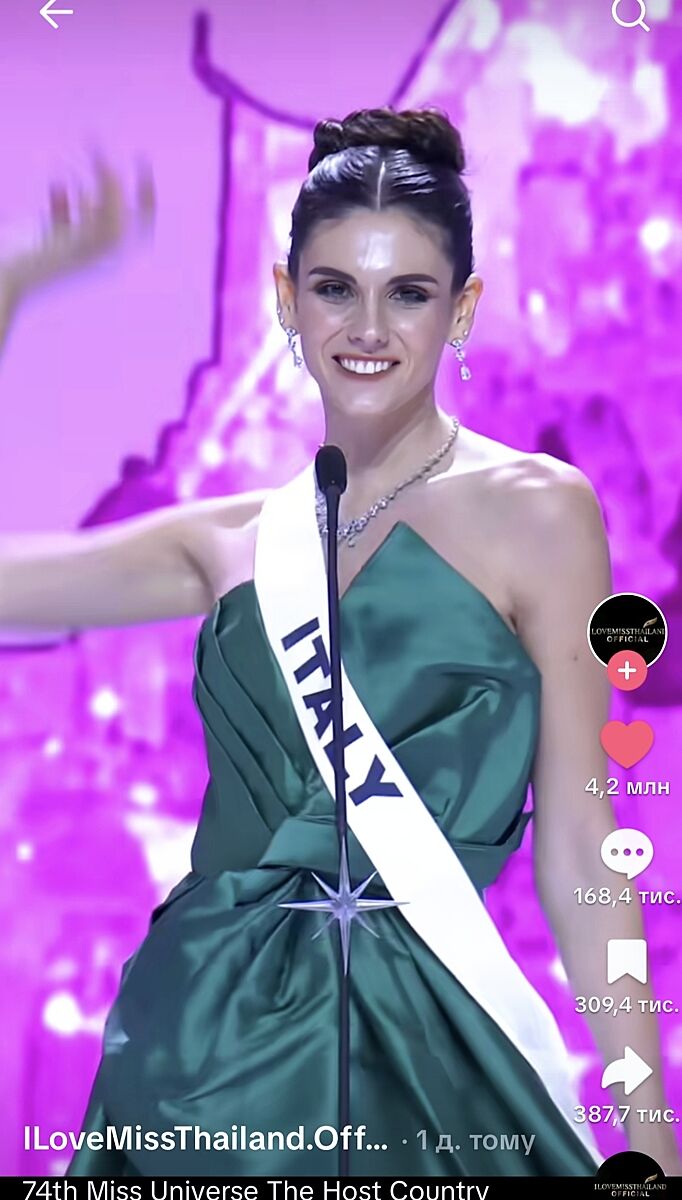Open the comments on this video
This screenshot has height=1200, width=682.
coord(627,854)
